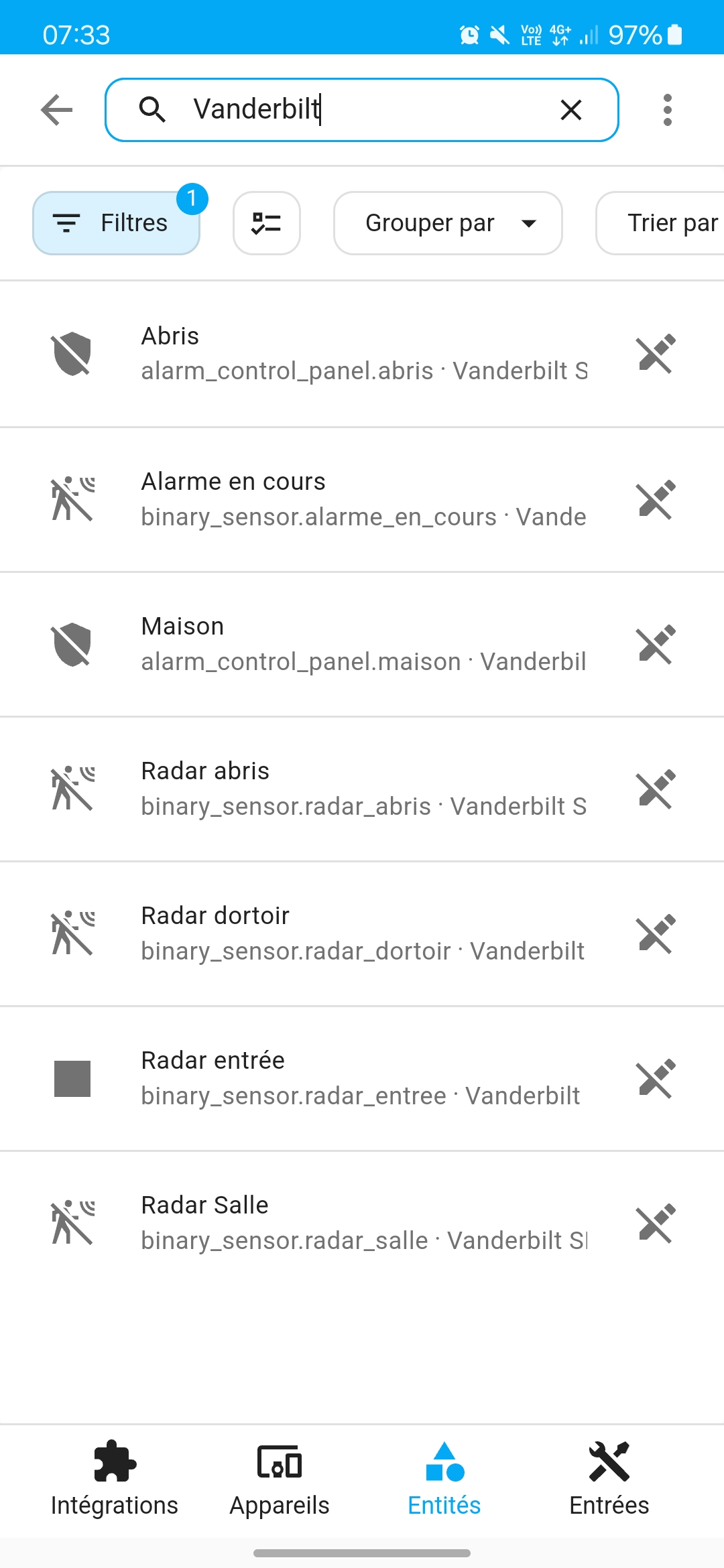Clear the Vanderbilt search text

(x=570, y=110)
